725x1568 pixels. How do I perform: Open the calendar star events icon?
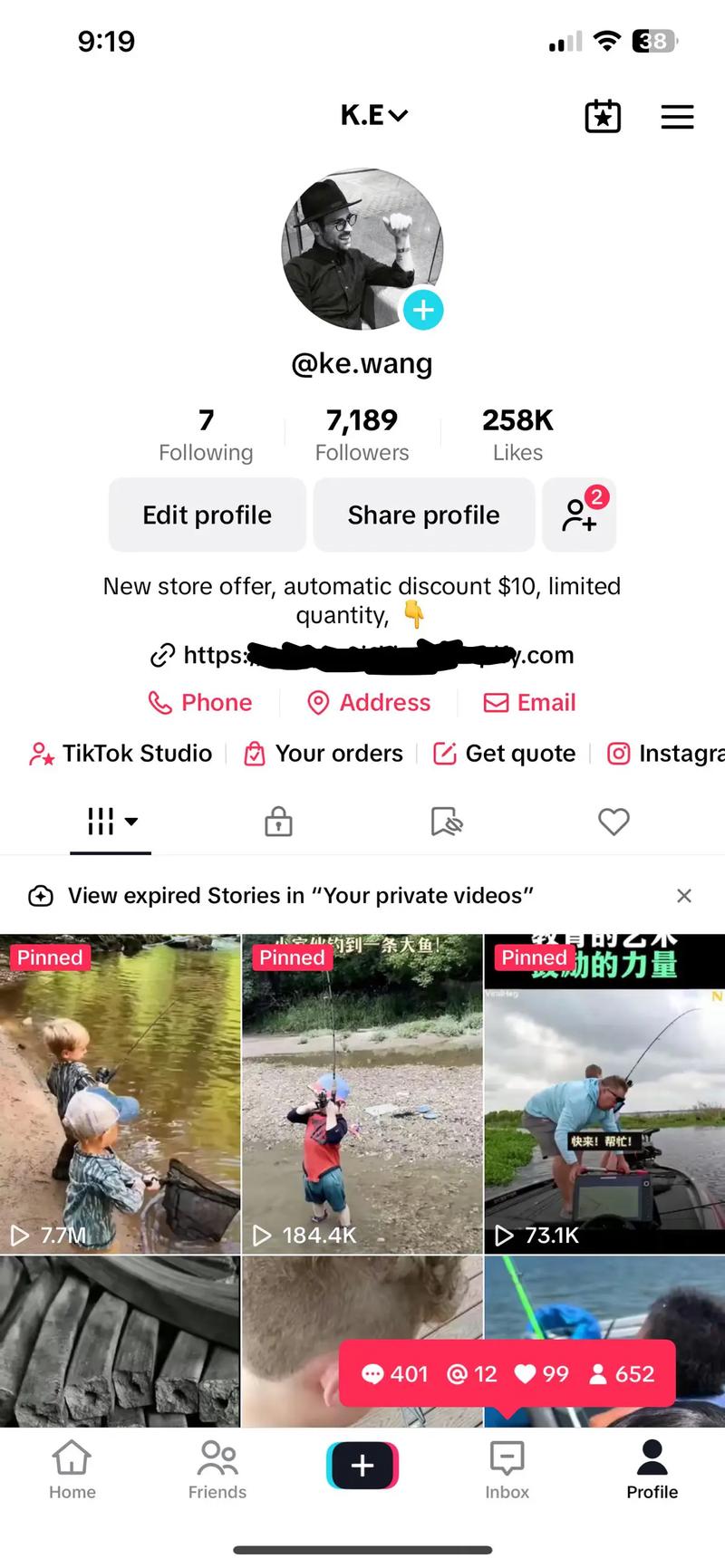coord(603,117)
